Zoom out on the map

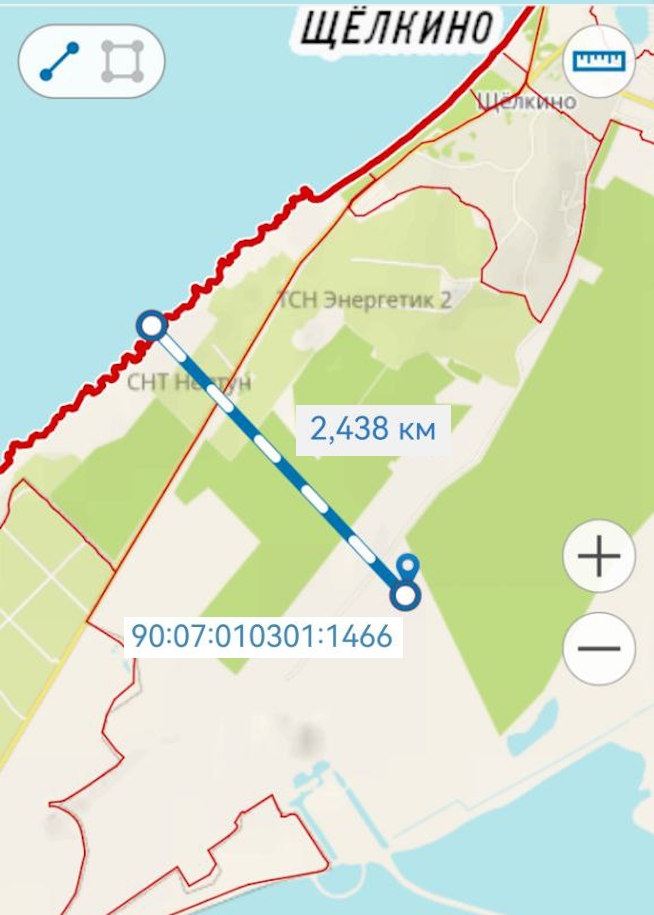(599, 648)
